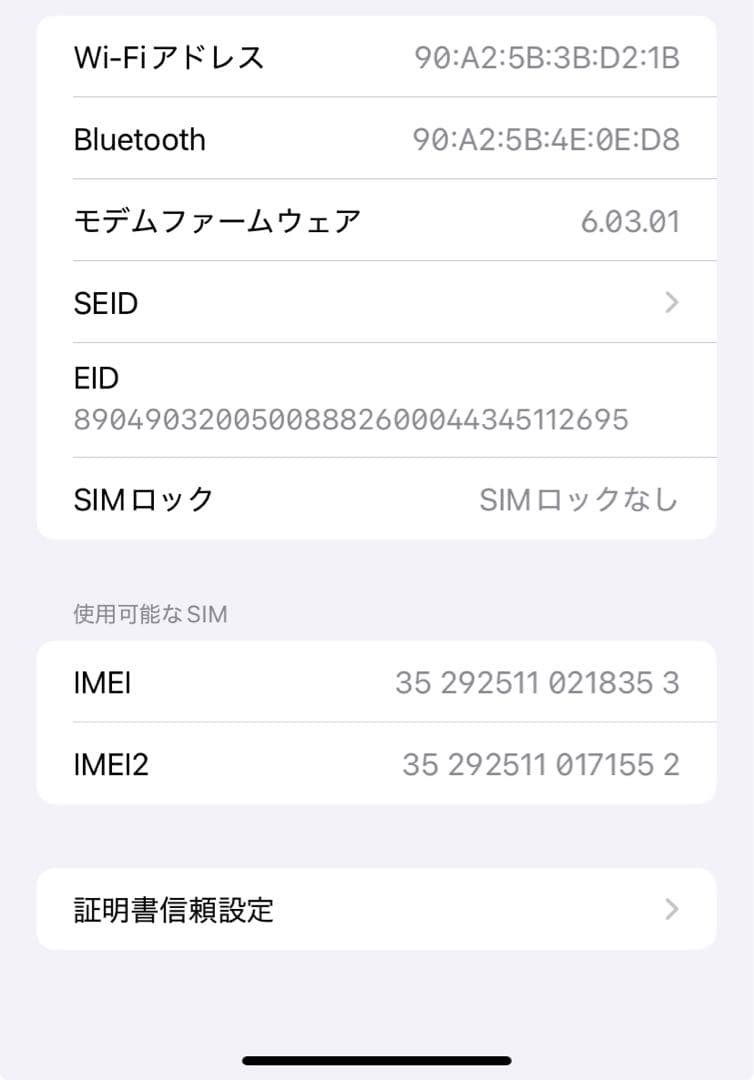Tap the 証明書信頼設定 chevron
754x1080 pixels.
[671, 908]
